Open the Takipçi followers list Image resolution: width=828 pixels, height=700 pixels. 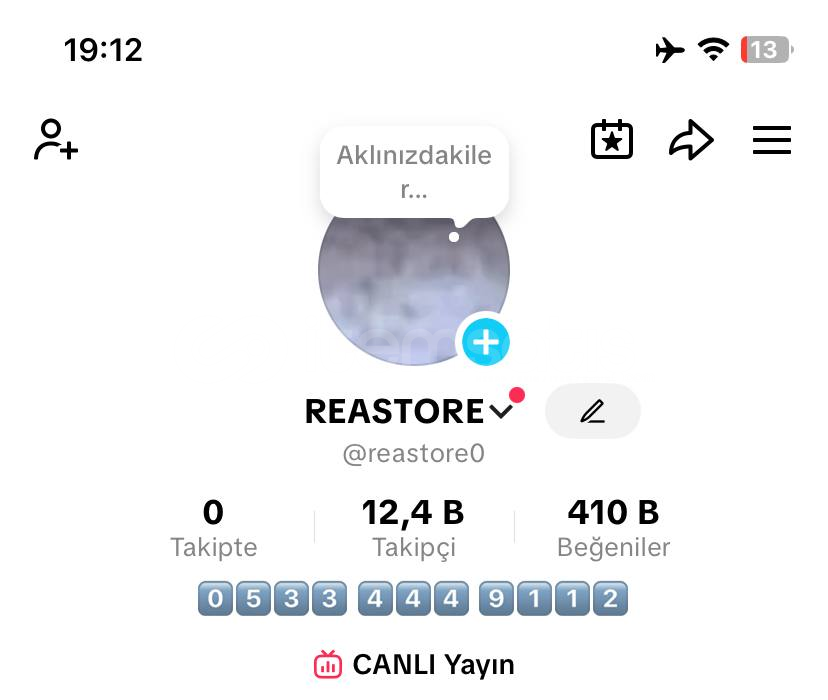pyautogui.click(x=413, y=528)
